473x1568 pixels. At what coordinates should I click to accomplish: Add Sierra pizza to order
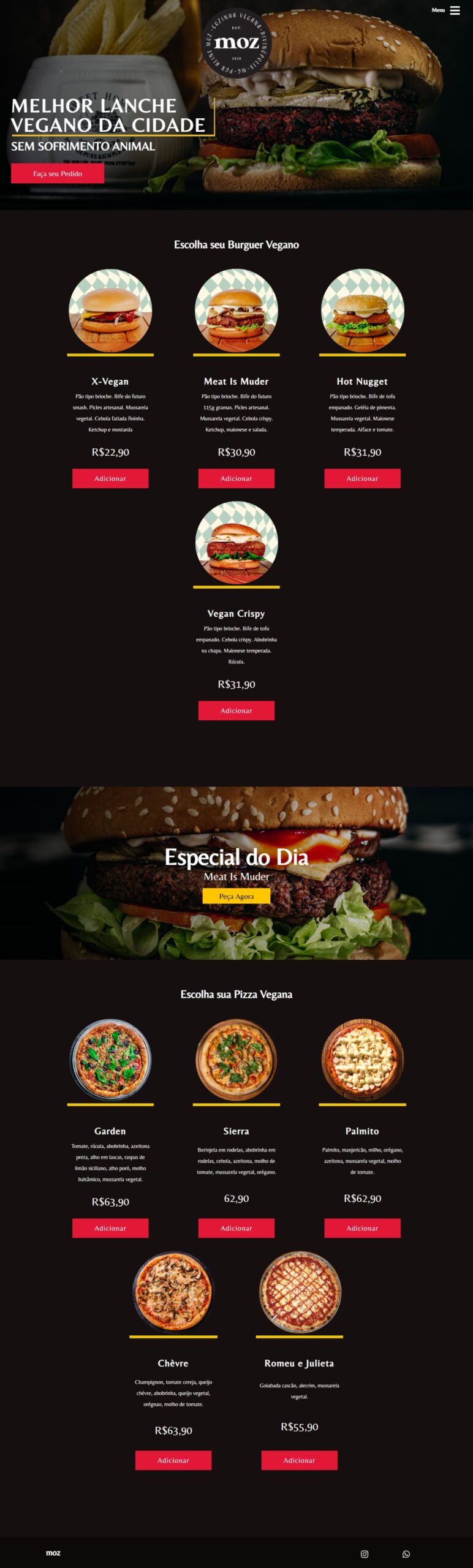tap(236, 1228)
